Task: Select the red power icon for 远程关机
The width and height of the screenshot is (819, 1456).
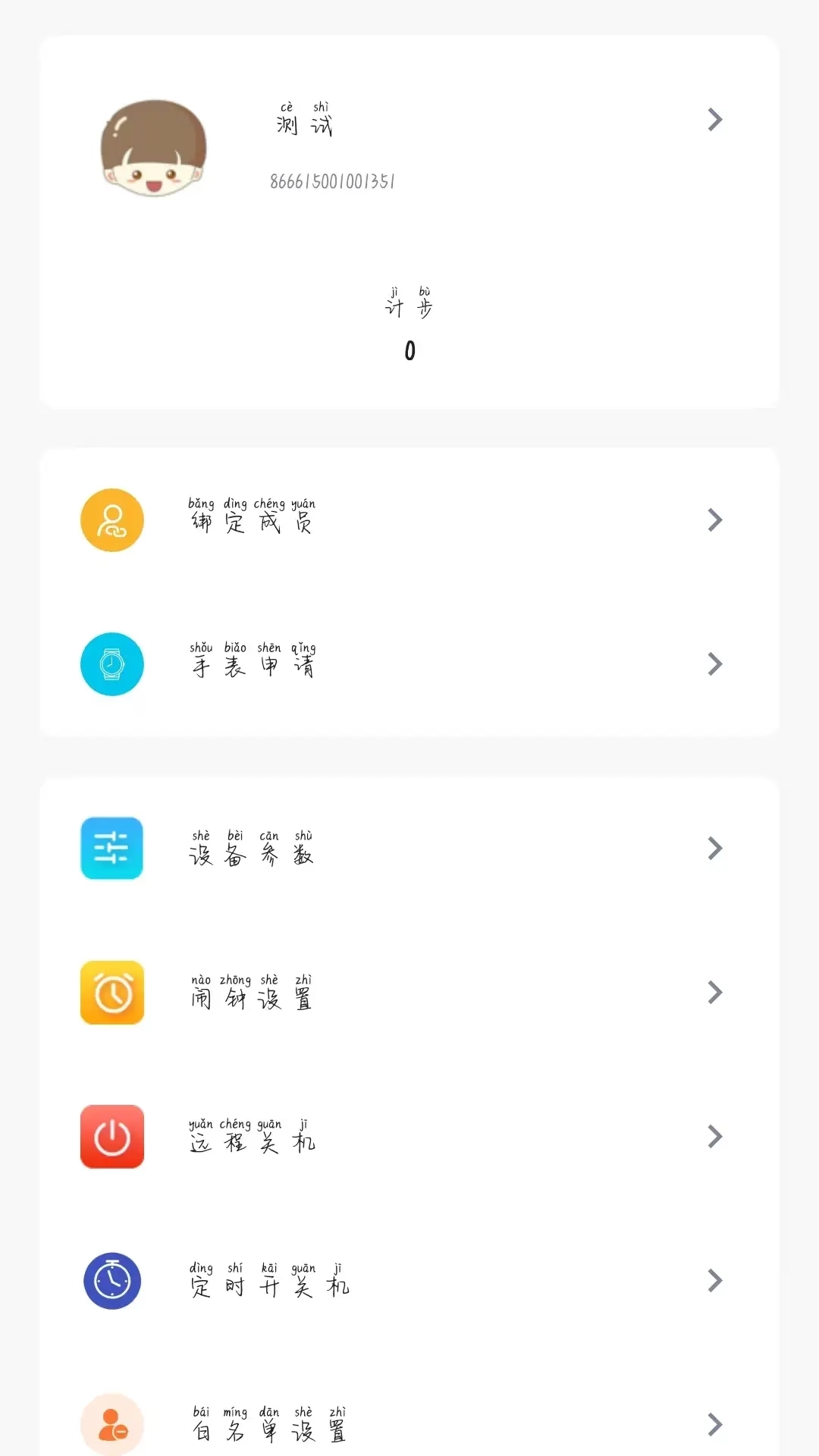Action: (111, 1136)
